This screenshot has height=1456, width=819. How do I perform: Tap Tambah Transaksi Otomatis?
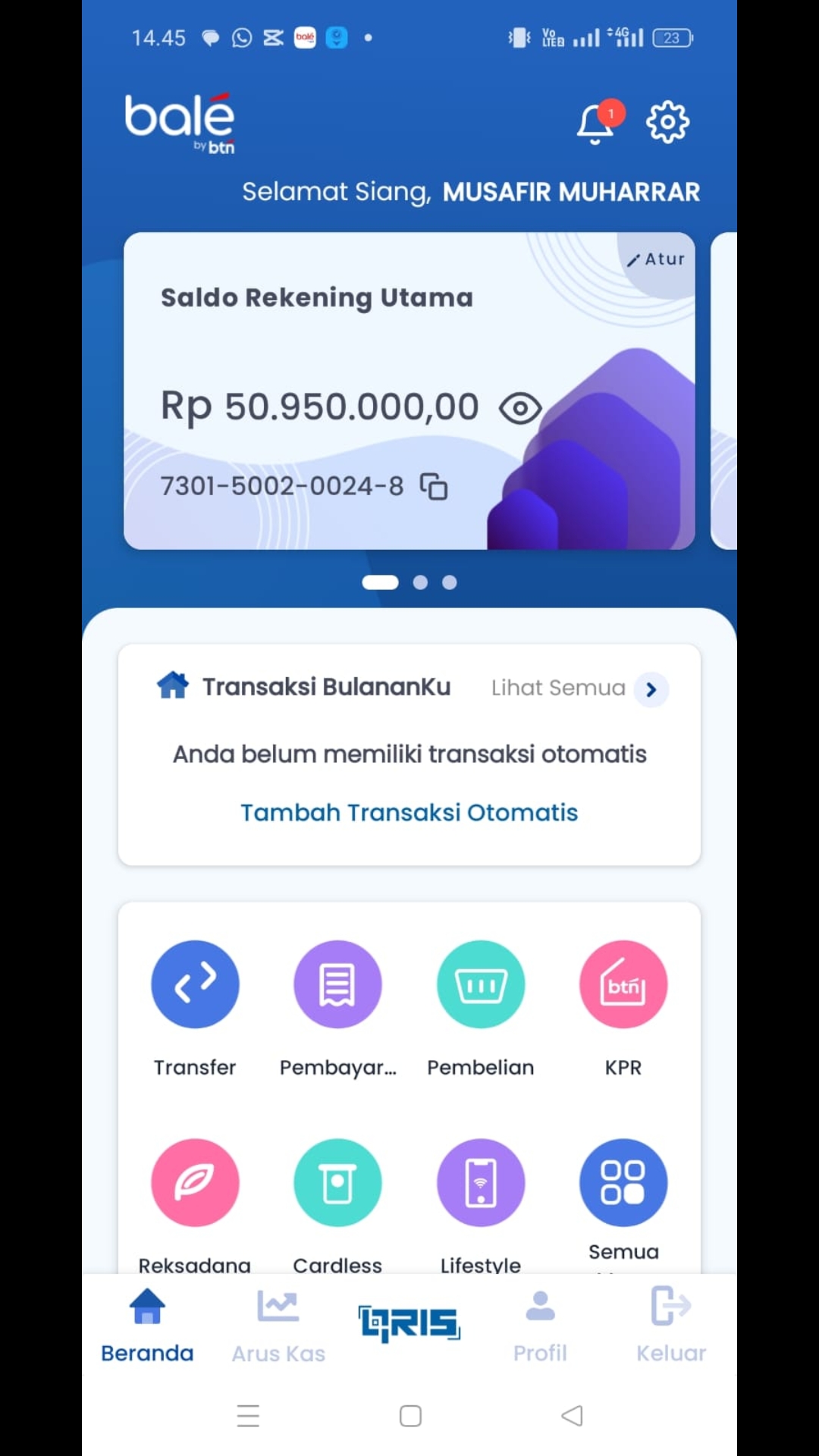[x=409, y=812]
